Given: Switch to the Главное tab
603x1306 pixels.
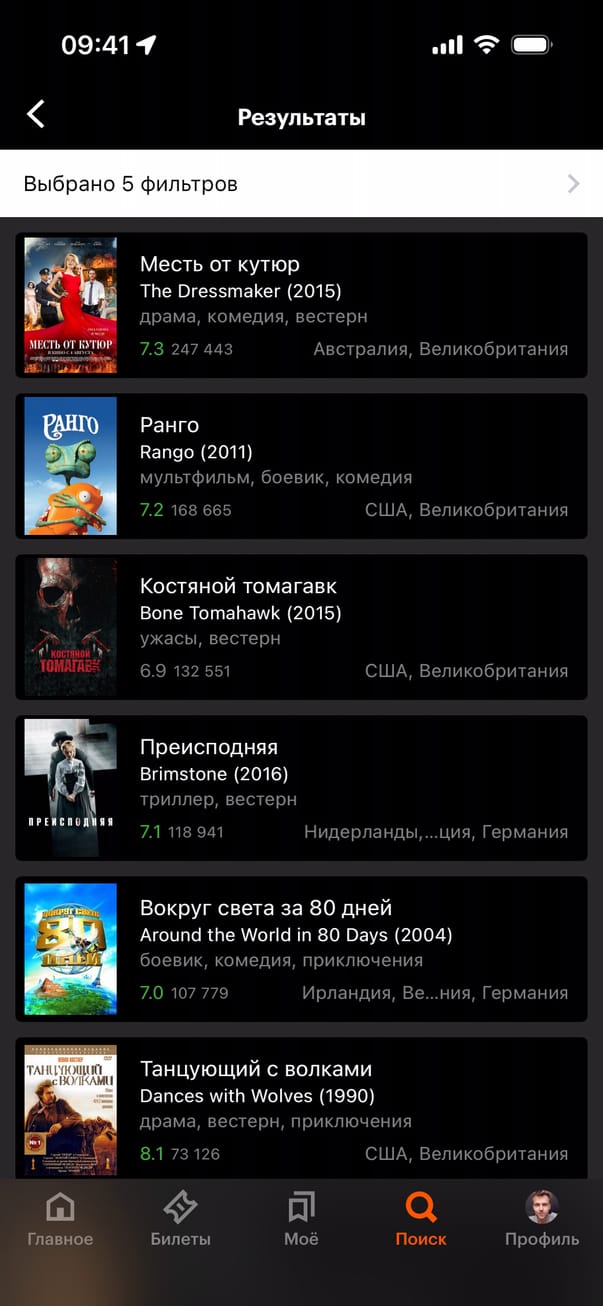Looking at the screenshot, I should click(60, 1220).
